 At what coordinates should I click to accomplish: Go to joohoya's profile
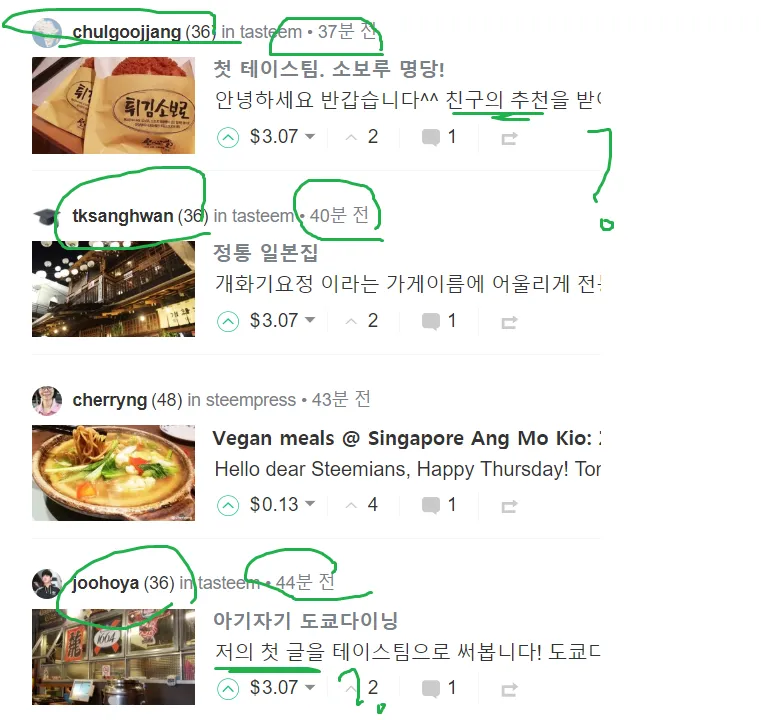pos(105,583)
